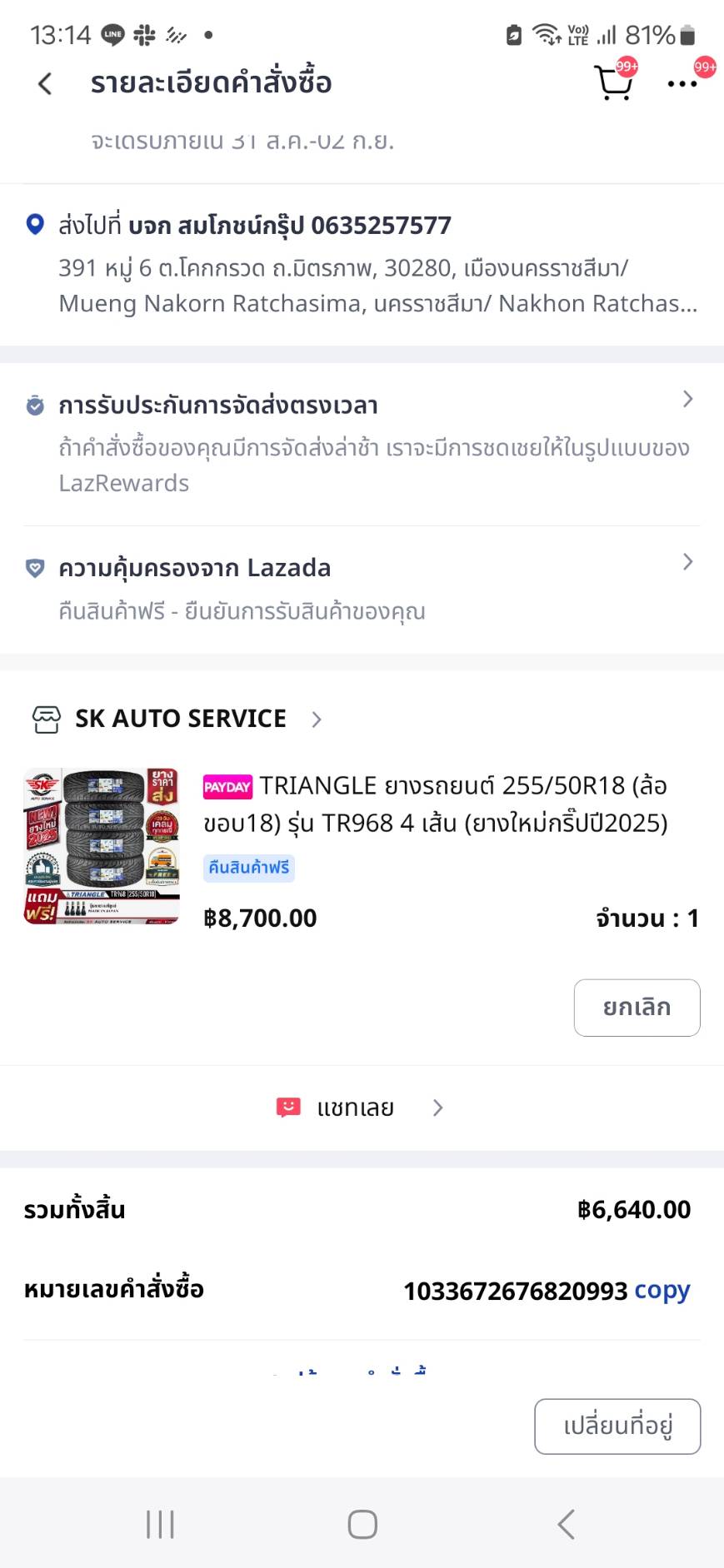This screenshot has width=724, height=1568.
Task: Tap the ยกเลิก button to cancel order
Action: 637,1008
